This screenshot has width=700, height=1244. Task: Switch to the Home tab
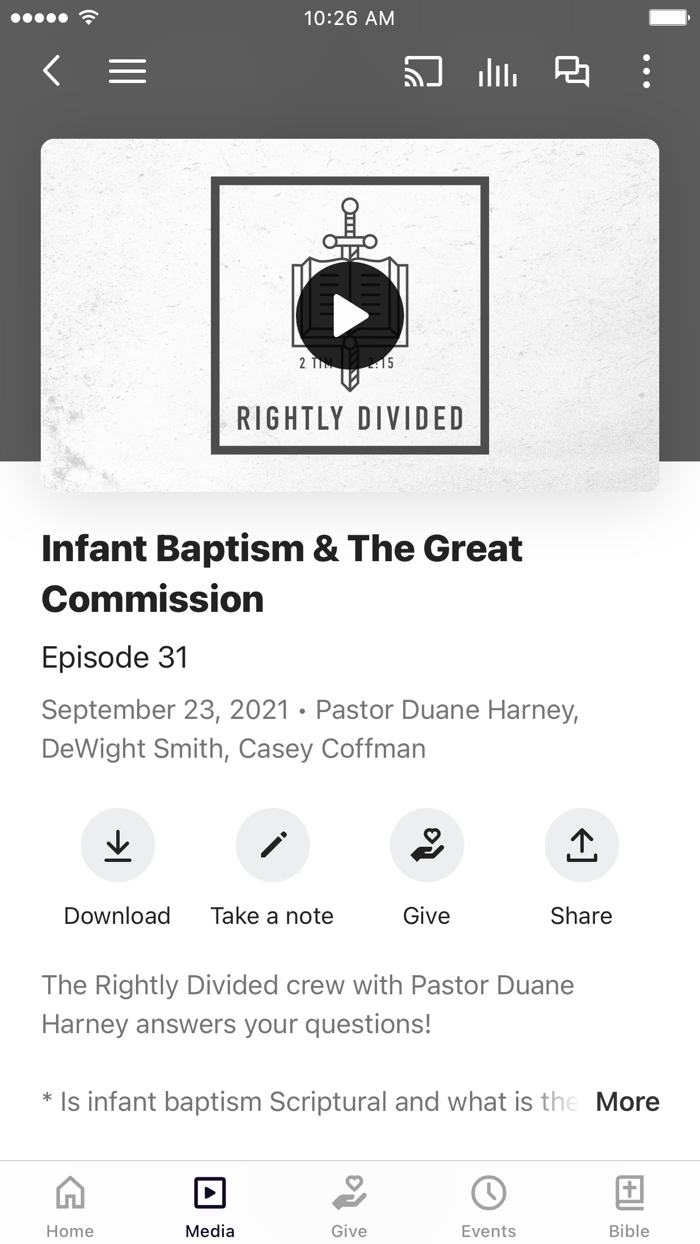tap(70, 1205)
